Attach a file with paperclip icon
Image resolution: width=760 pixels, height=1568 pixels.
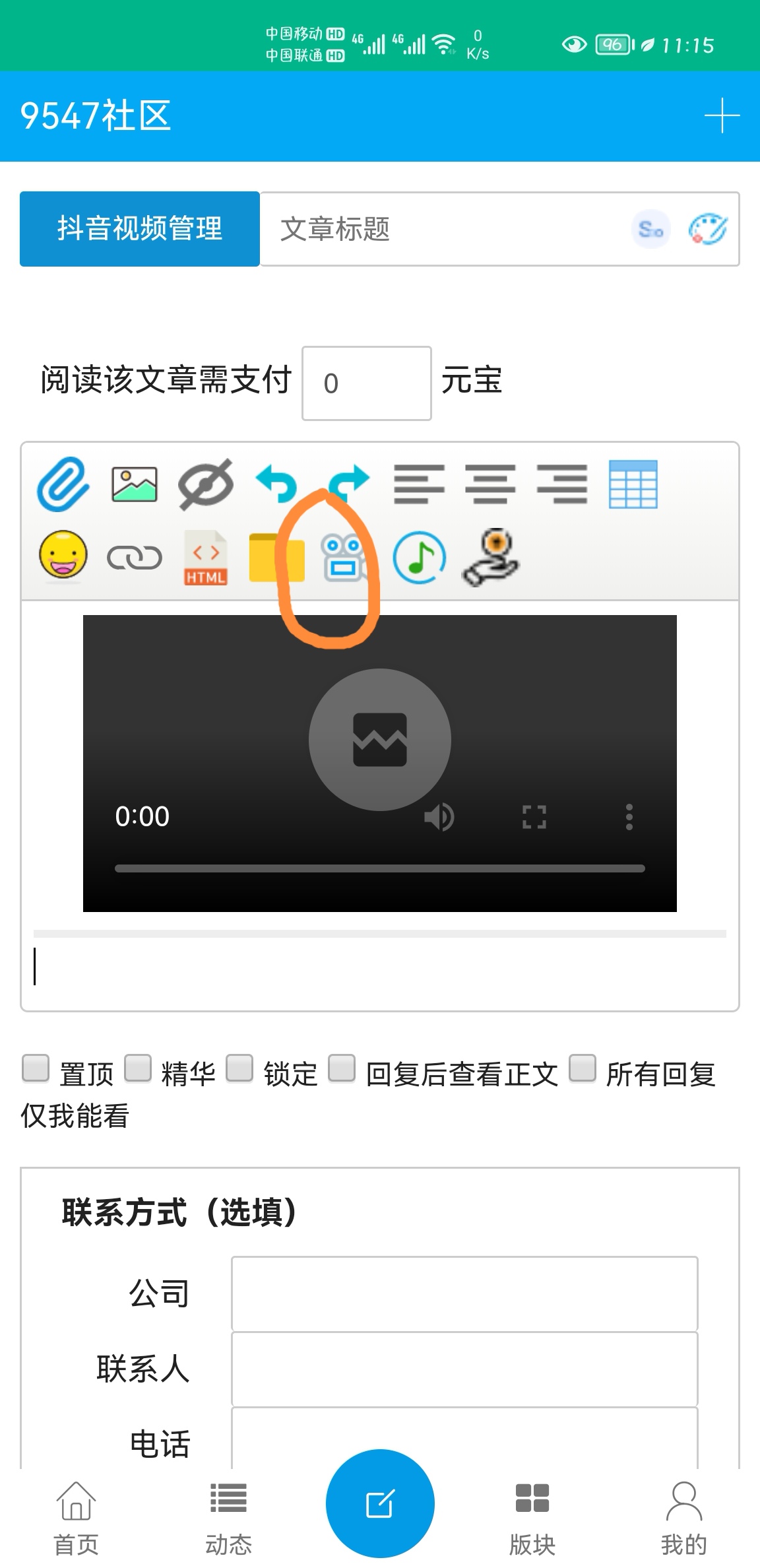click(63, 484)
